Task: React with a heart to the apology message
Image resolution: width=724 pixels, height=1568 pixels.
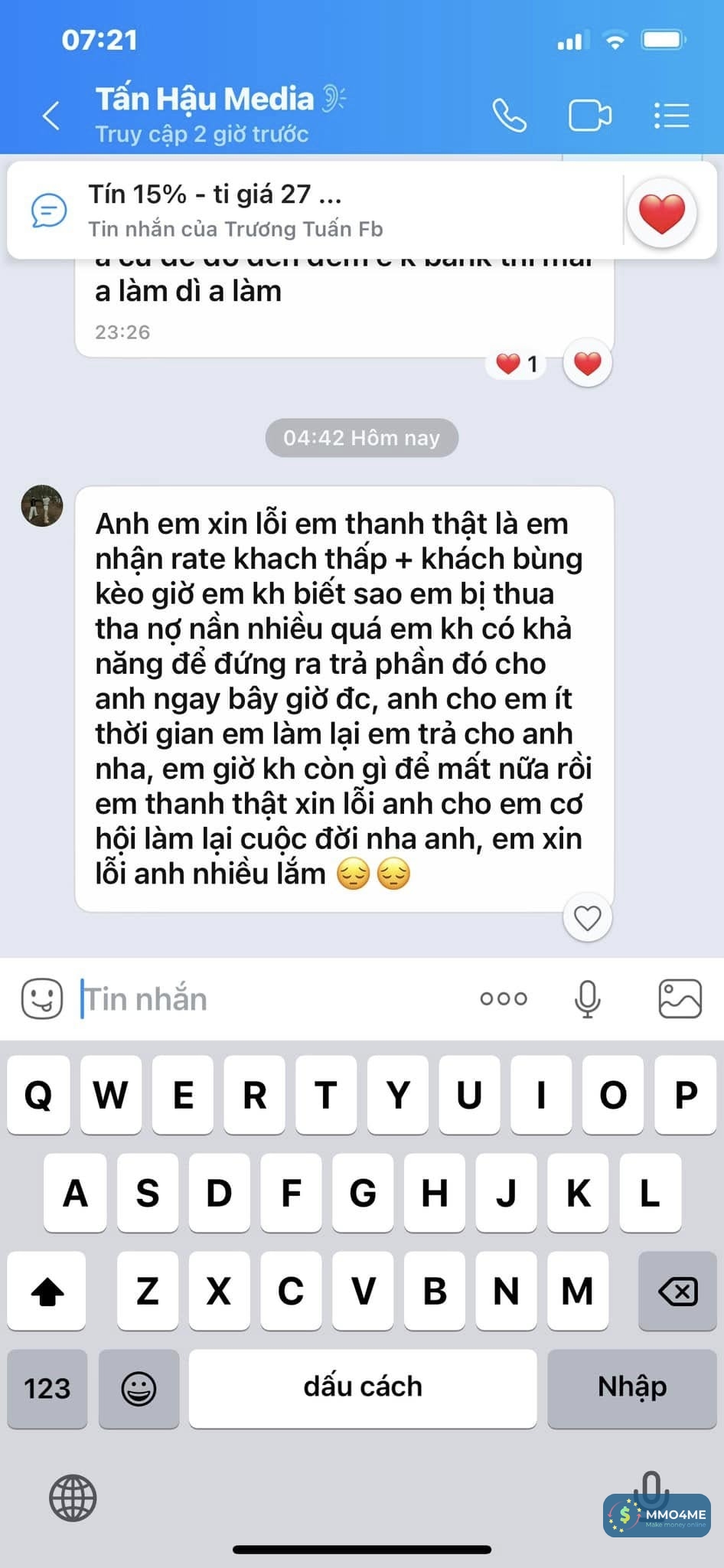Action: click(587, 917)
